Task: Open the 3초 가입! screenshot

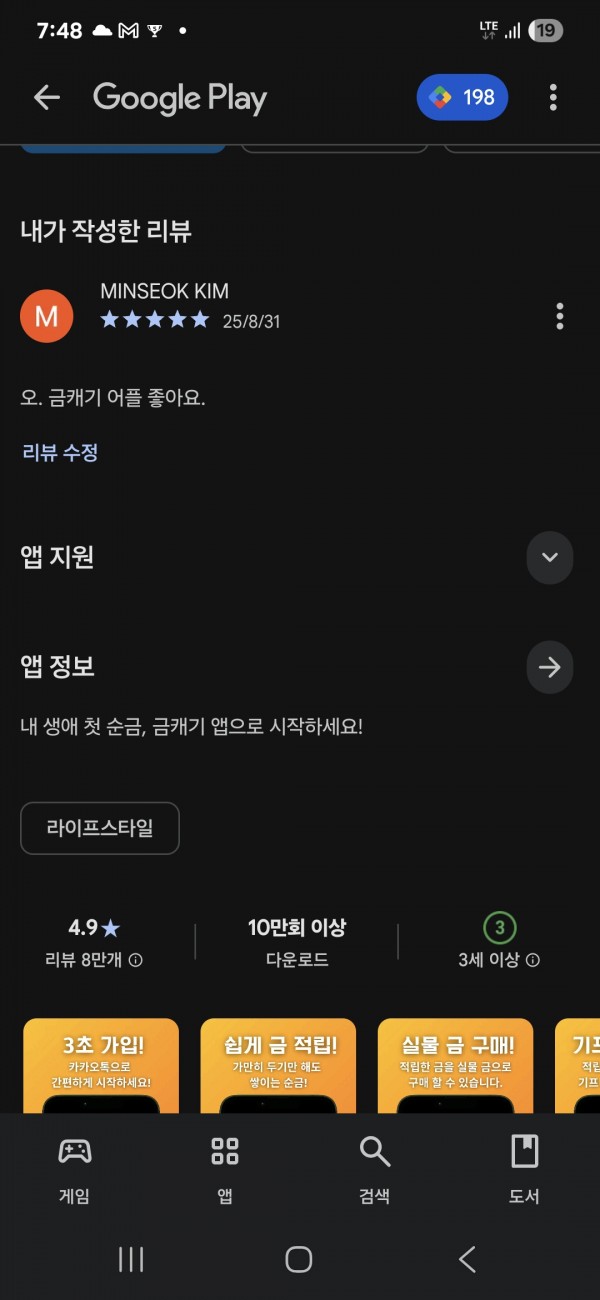Action: (101, 1065)
